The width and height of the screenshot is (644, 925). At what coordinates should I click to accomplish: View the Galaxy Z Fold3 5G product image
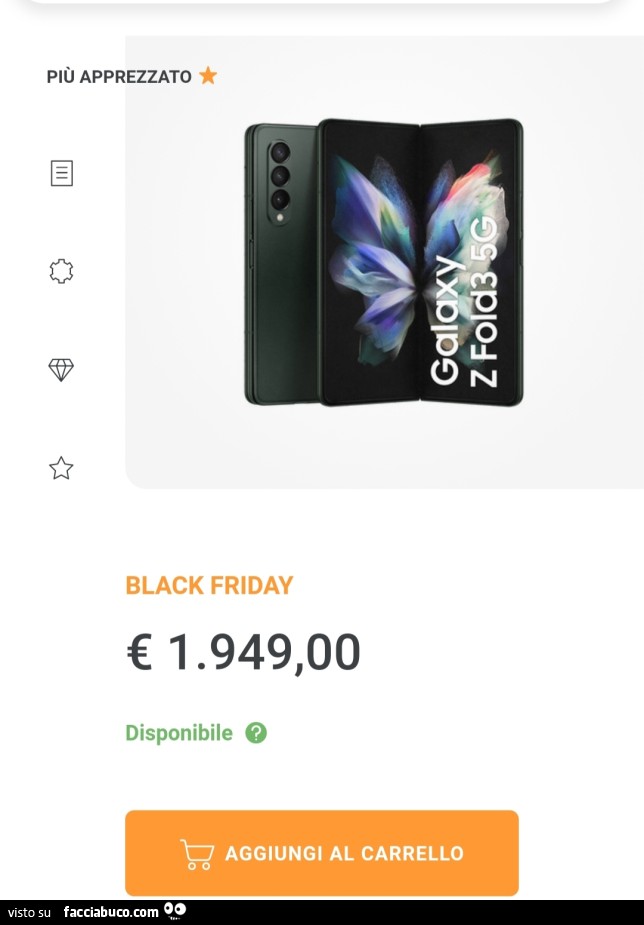384,262
